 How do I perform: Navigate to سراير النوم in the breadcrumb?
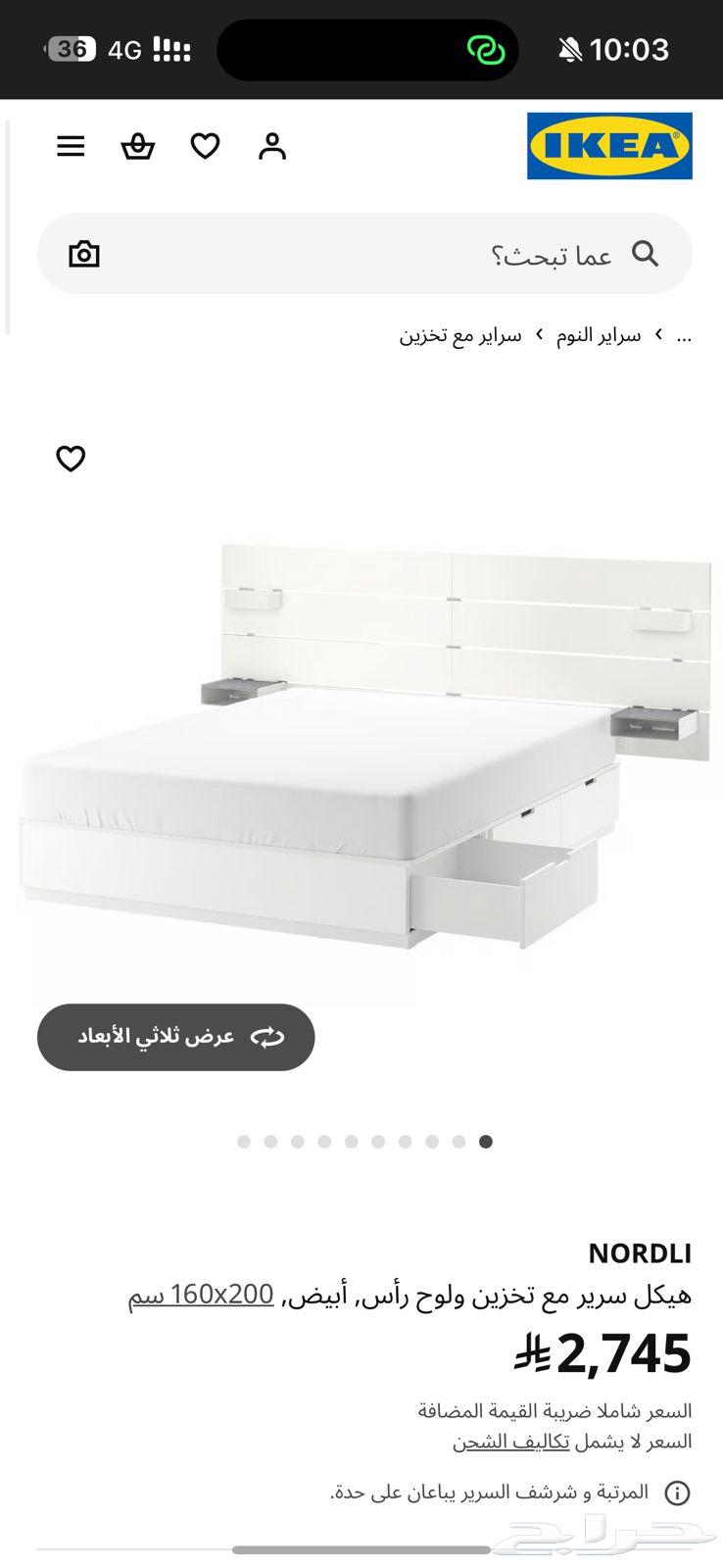[x=595, y=334]
